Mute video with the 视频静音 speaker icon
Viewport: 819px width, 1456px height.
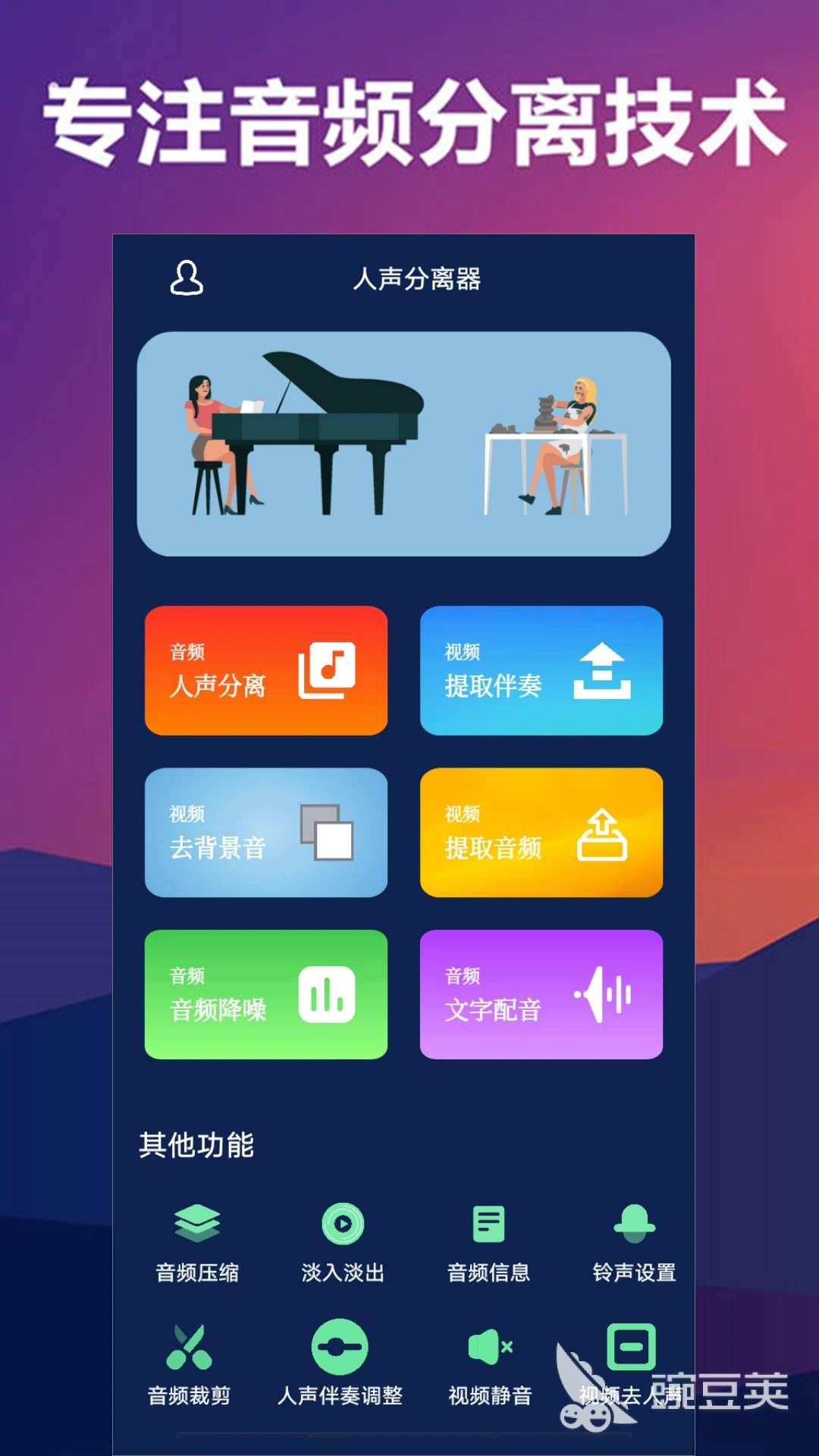[490, 1357]
